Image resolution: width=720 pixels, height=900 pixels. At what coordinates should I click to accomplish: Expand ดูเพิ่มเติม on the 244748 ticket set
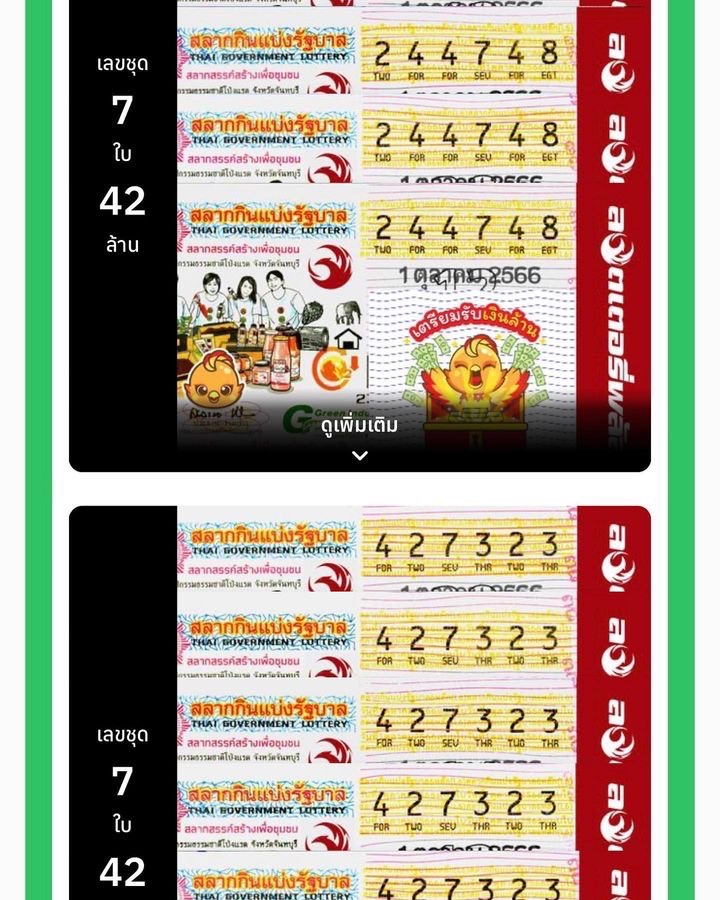tap(360, 437)
